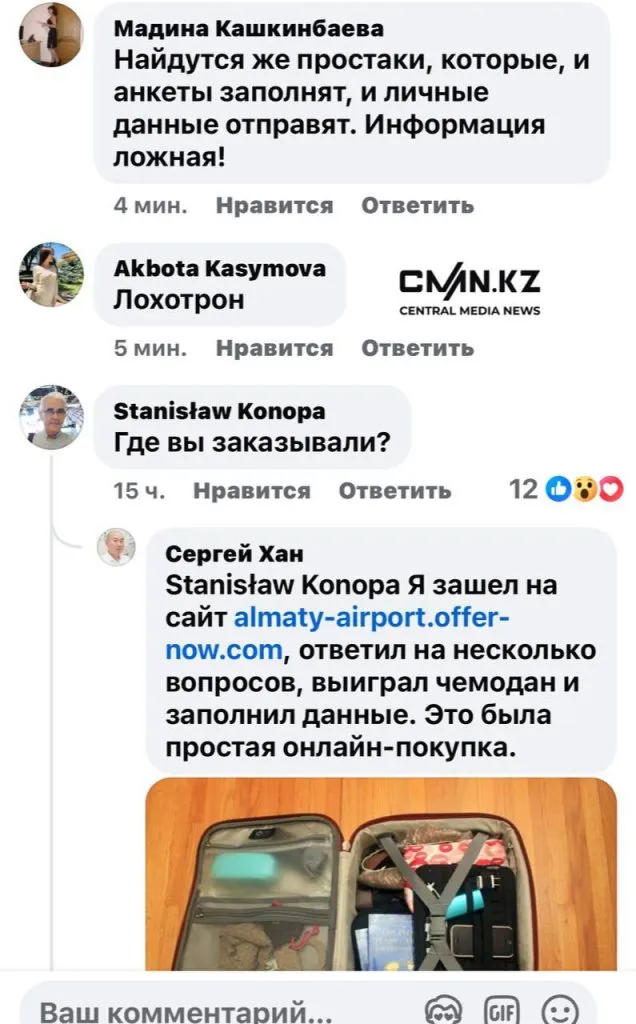Open the GIF picker
Viewport: 636px width, 1024px height.
501,1008
